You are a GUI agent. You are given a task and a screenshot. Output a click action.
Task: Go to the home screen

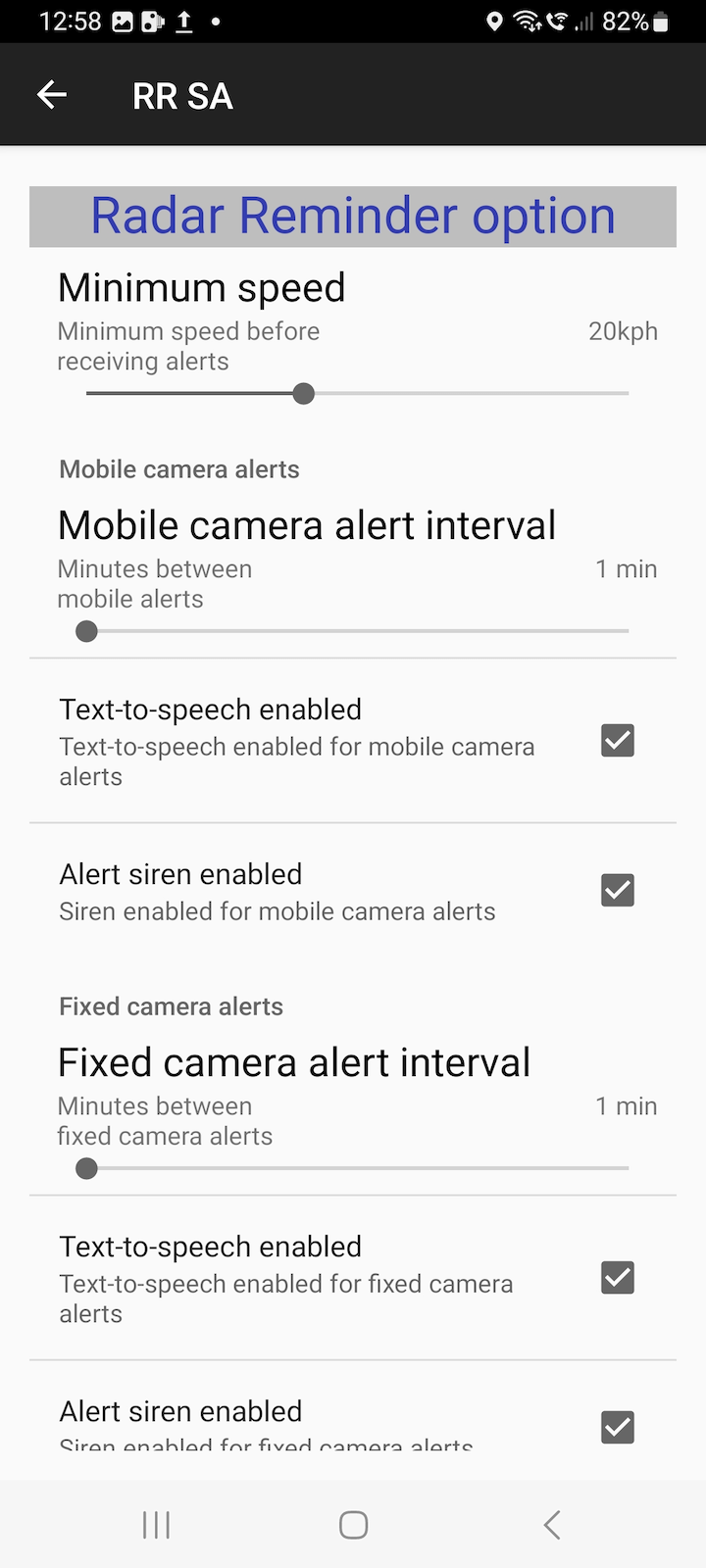pyautogui.click(x=353, y=1525)
